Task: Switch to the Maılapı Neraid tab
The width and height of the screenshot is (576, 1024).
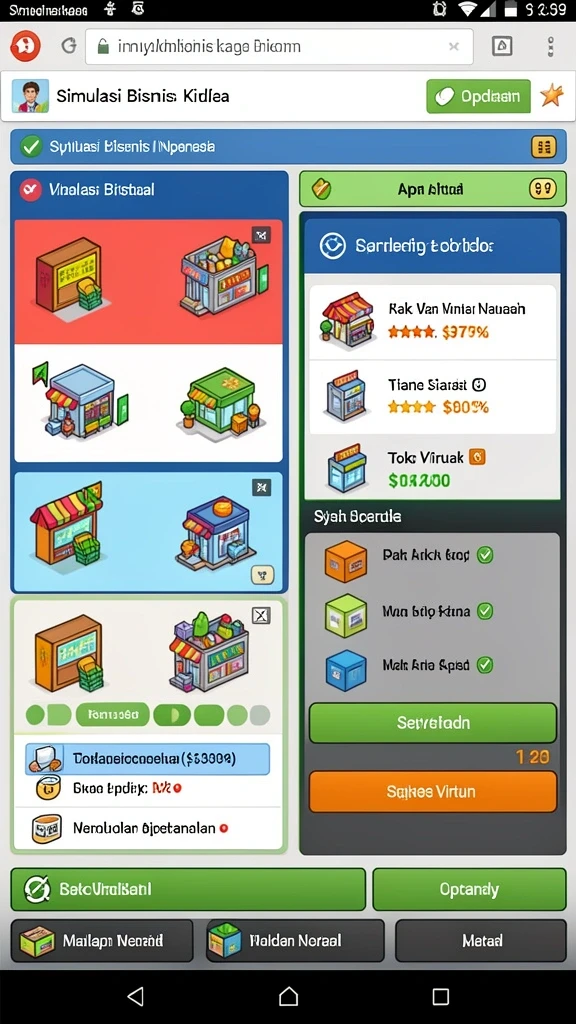Action: click(102, 940)
